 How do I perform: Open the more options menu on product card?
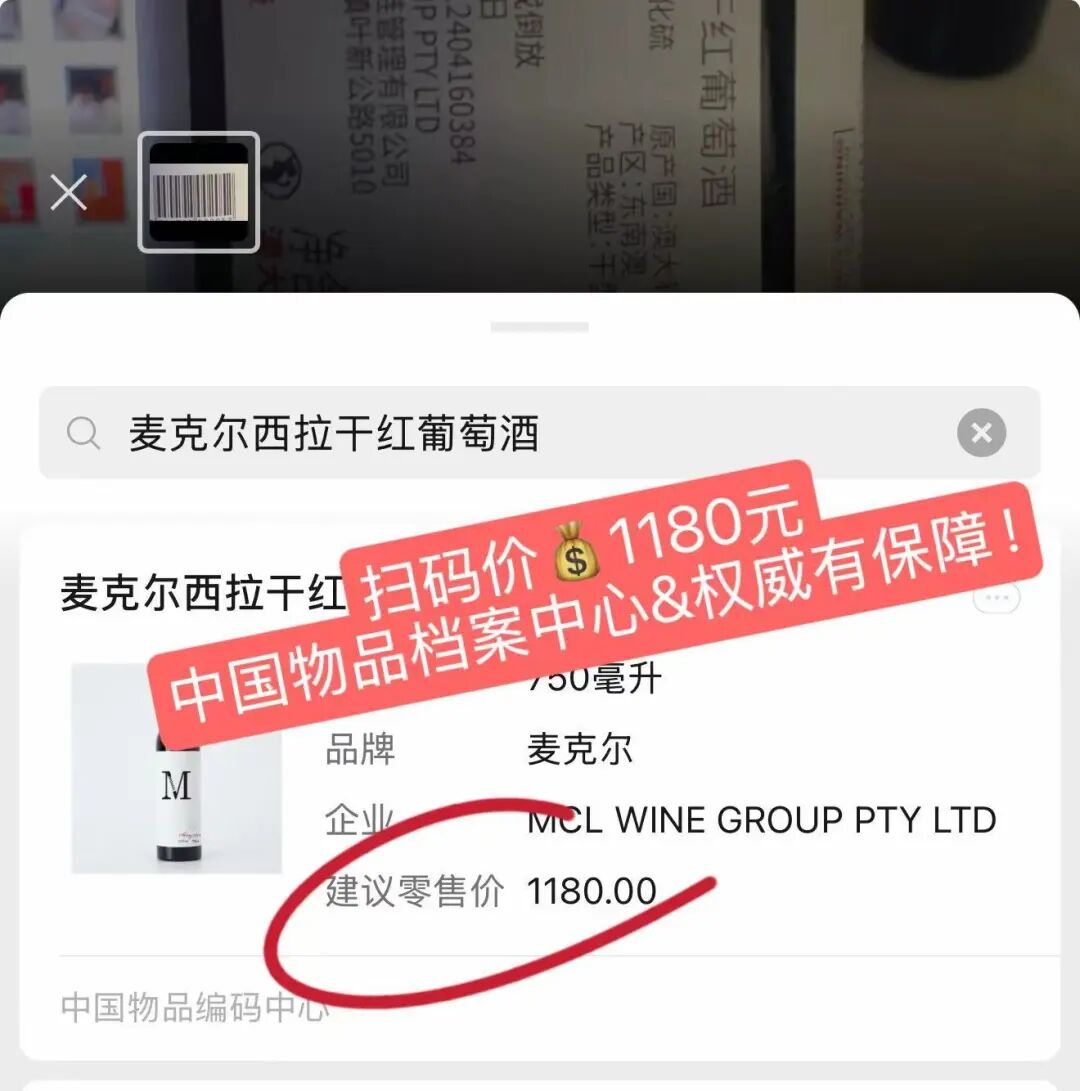tap(996, 598)
